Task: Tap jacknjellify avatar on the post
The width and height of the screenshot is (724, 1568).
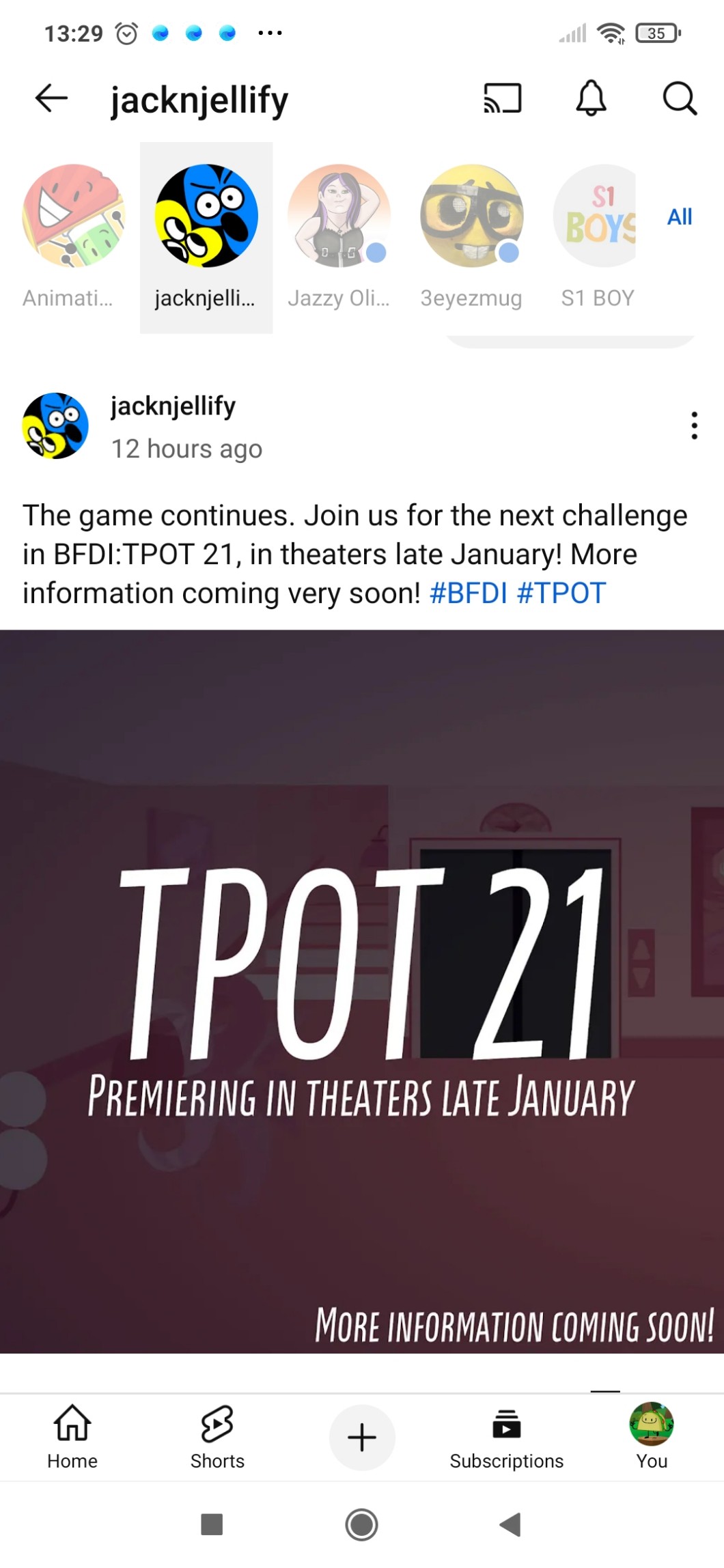Action: (55, 425)
